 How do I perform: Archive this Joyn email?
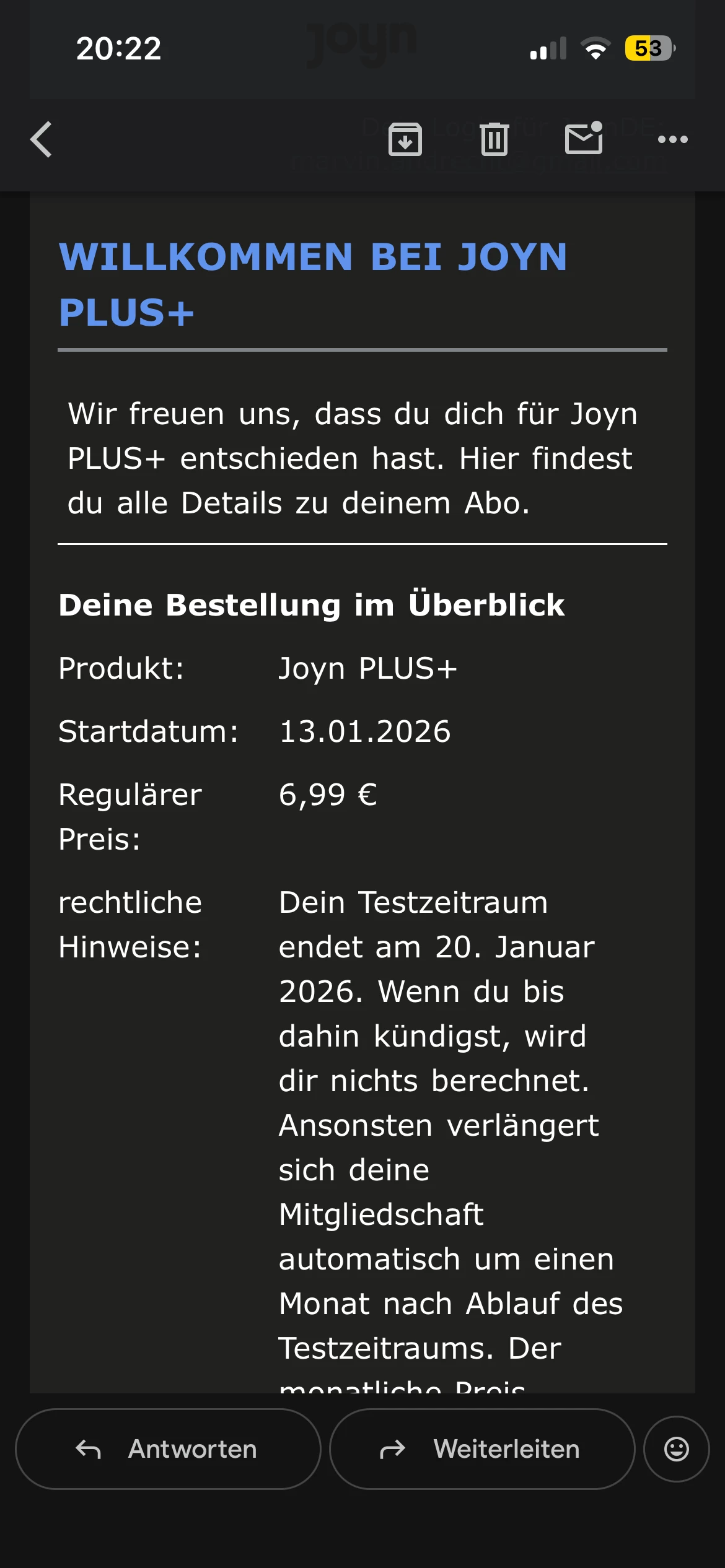click(405, 139)
